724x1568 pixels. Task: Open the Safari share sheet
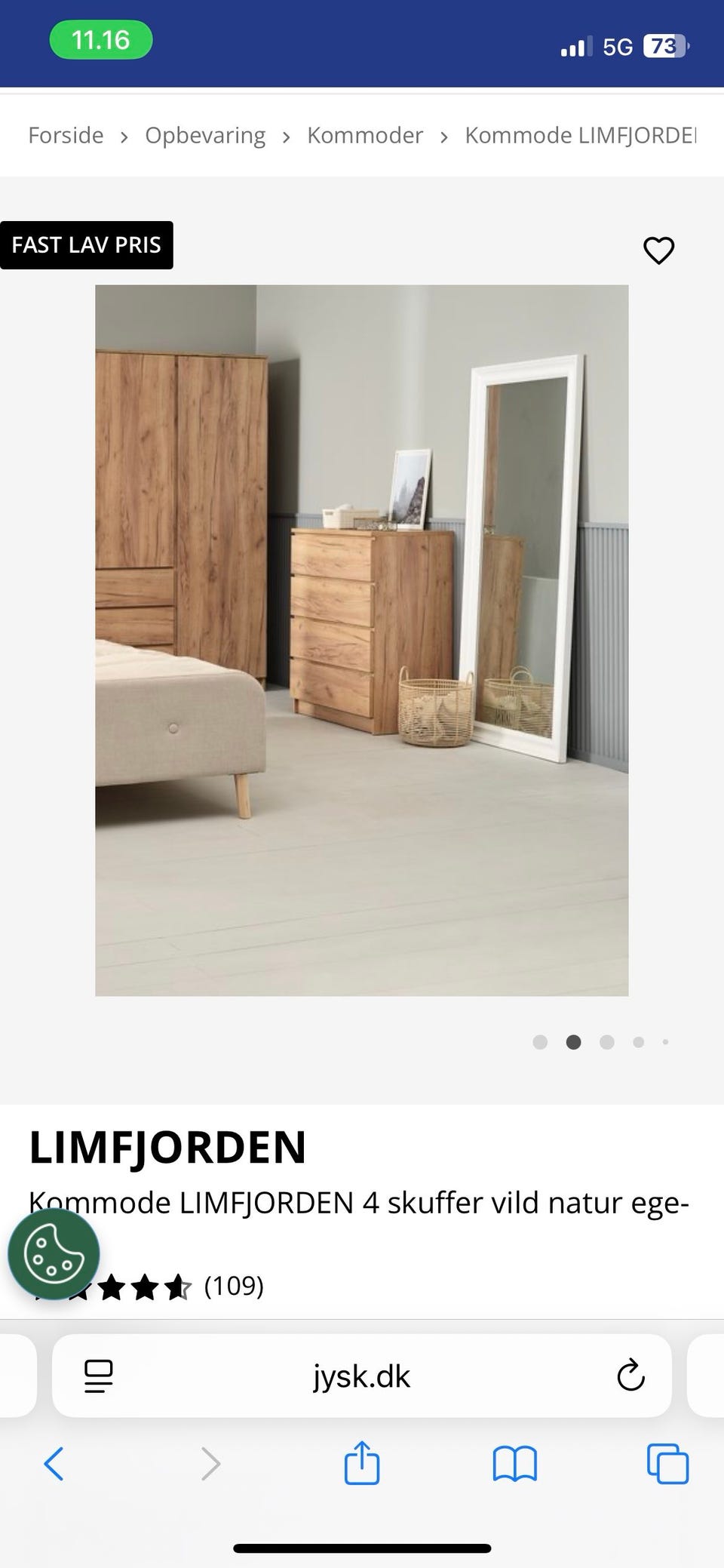pyautogui.click(x=362, y=1462)
